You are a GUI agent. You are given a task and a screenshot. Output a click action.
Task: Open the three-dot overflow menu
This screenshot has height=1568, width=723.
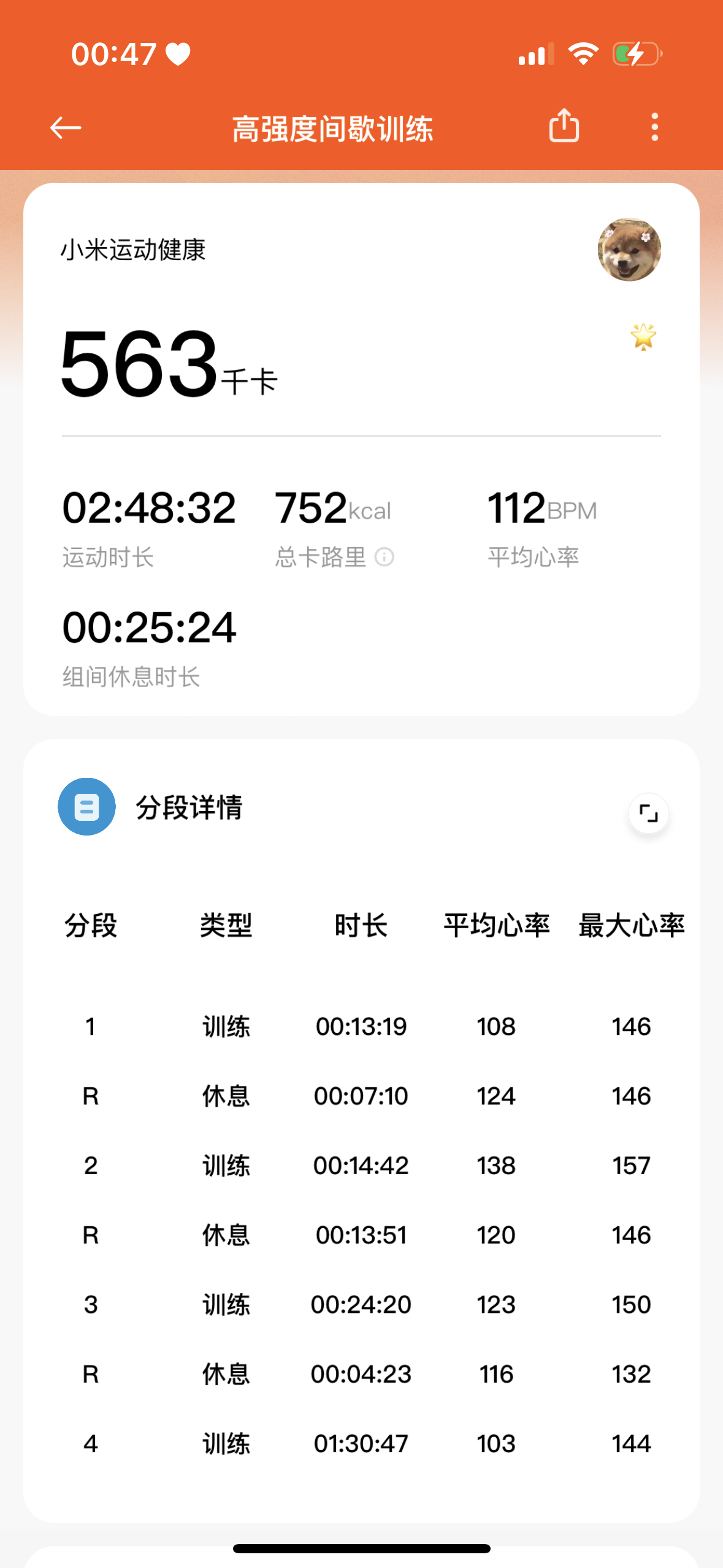click(654, 127)
